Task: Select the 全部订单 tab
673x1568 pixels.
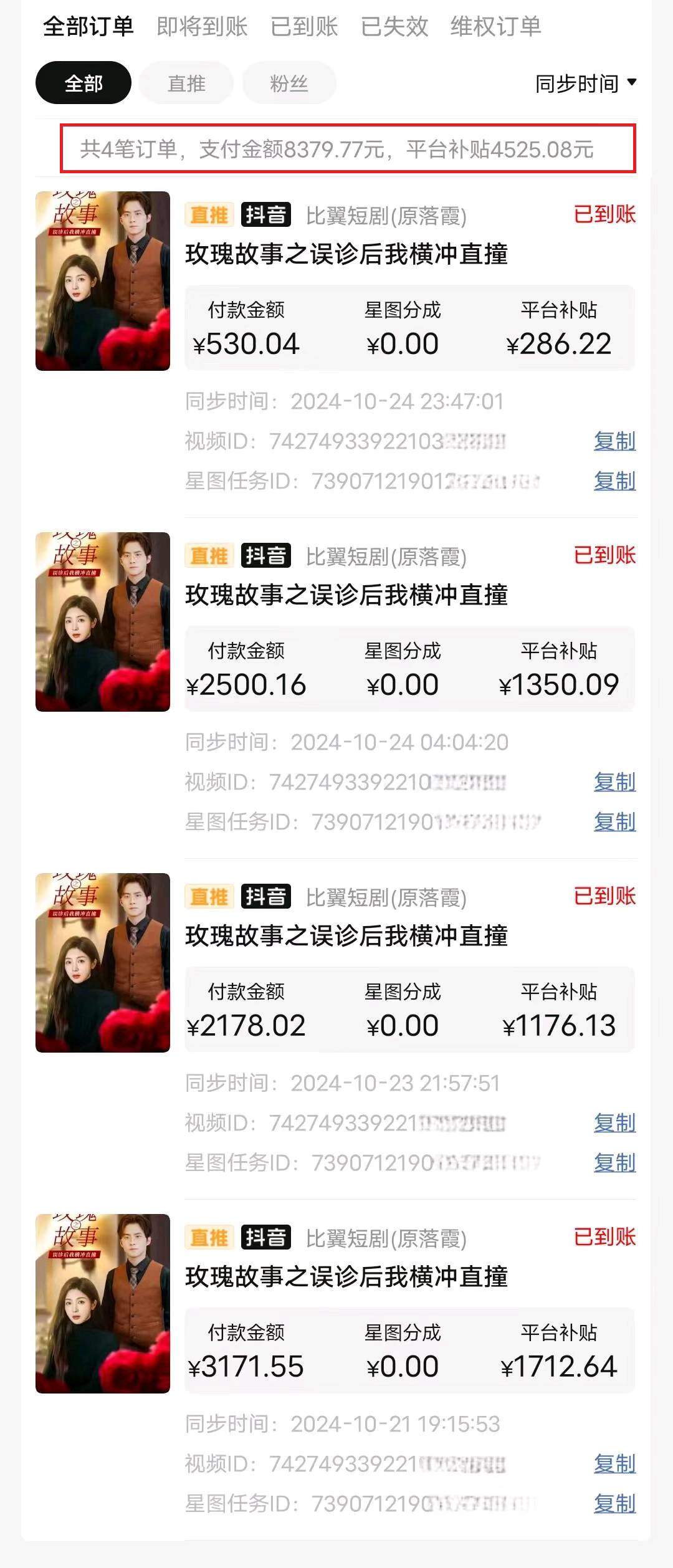Action: pos(88,27)
